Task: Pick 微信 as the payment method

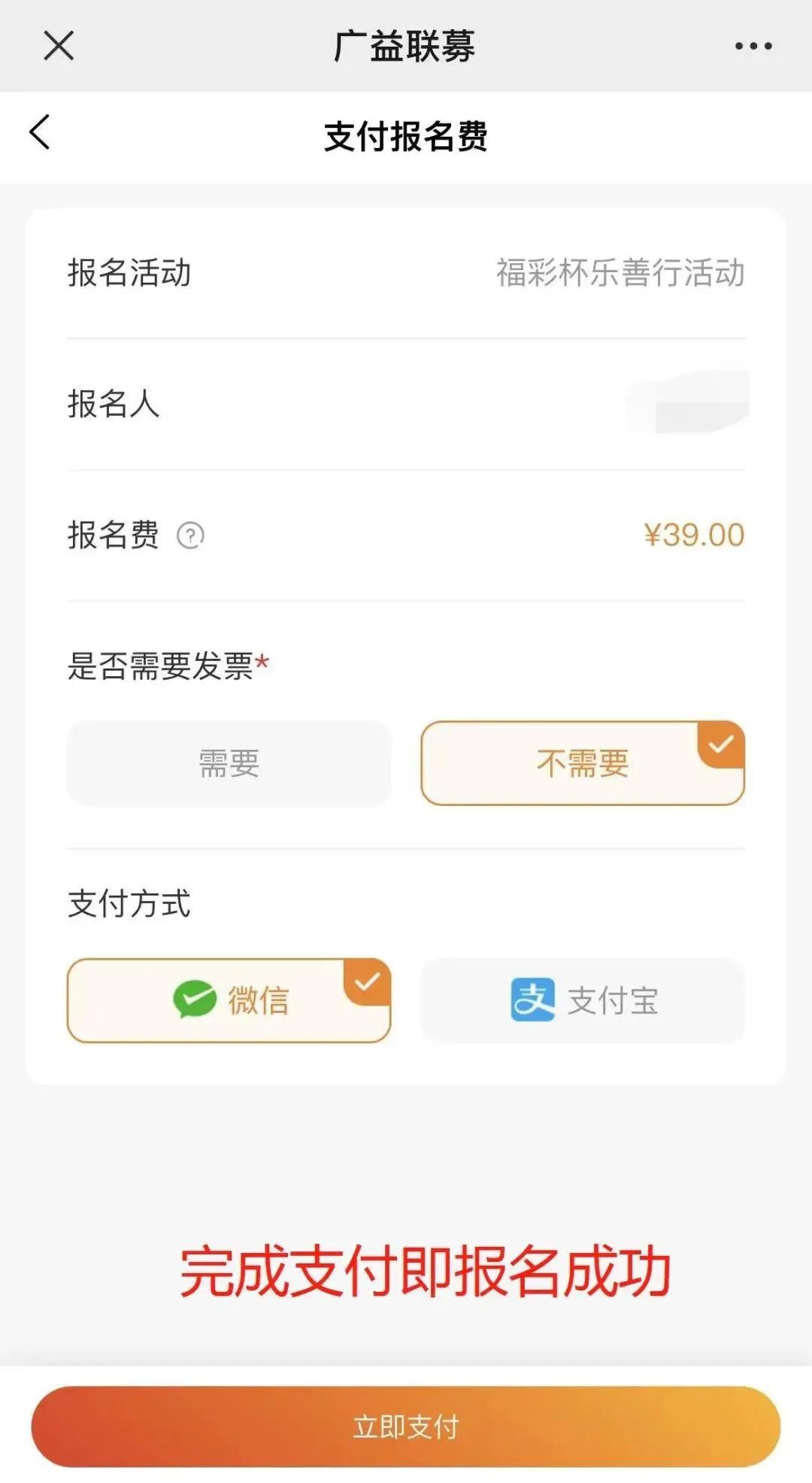Action: pos(229,1000)
